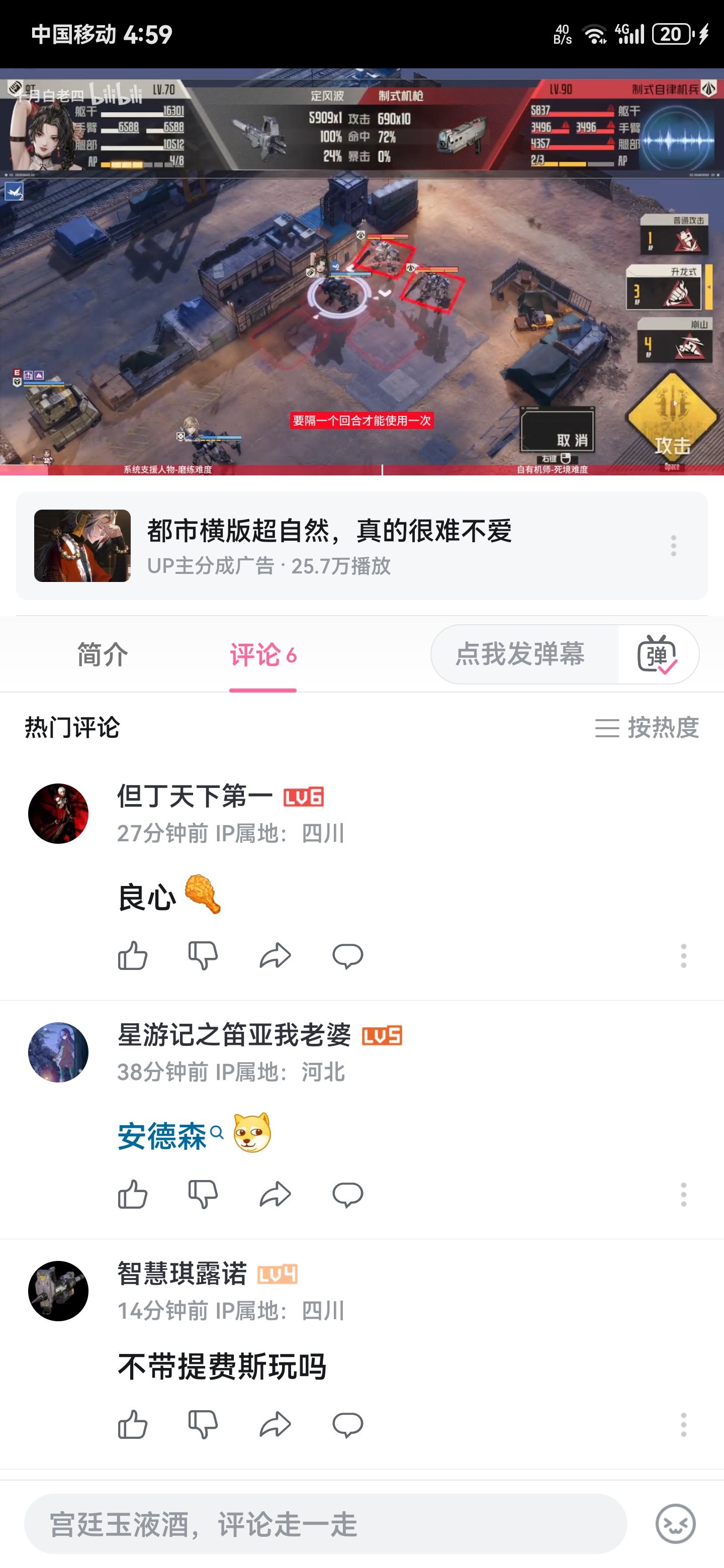Image resolution: width=724 pixels, height=1568 pixels.
Task: Reply to 星游记之笛亚我老婆's comment
Action: coord(348,1194)
